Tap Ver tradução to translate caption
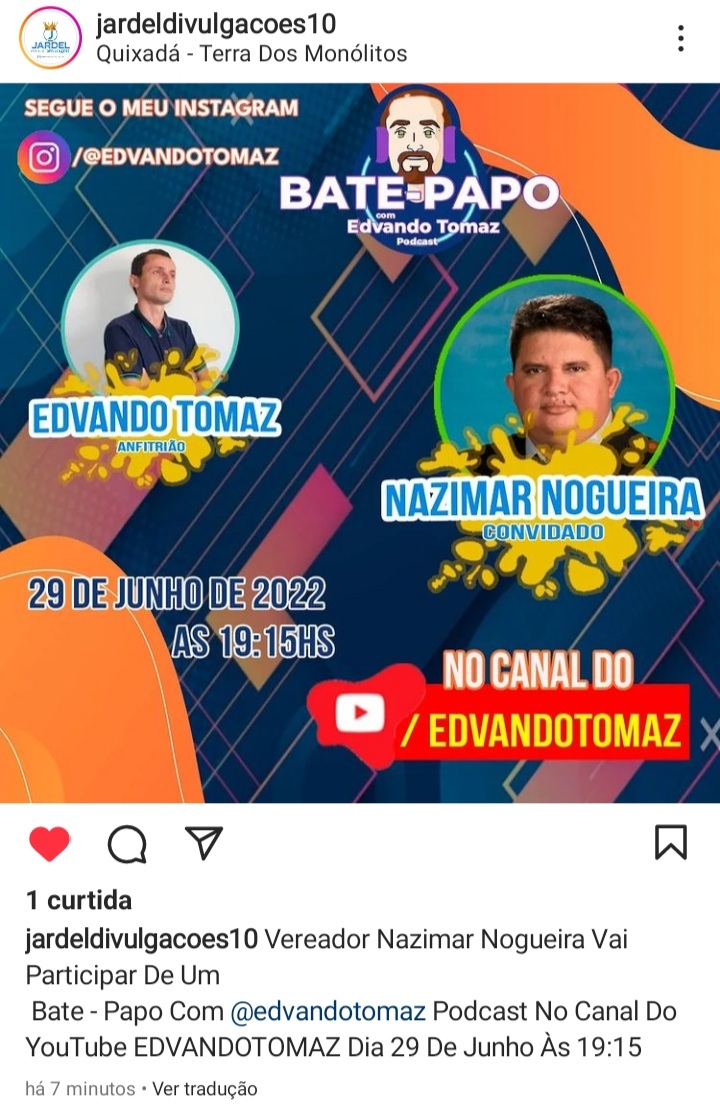 (x=204, y=1088)
